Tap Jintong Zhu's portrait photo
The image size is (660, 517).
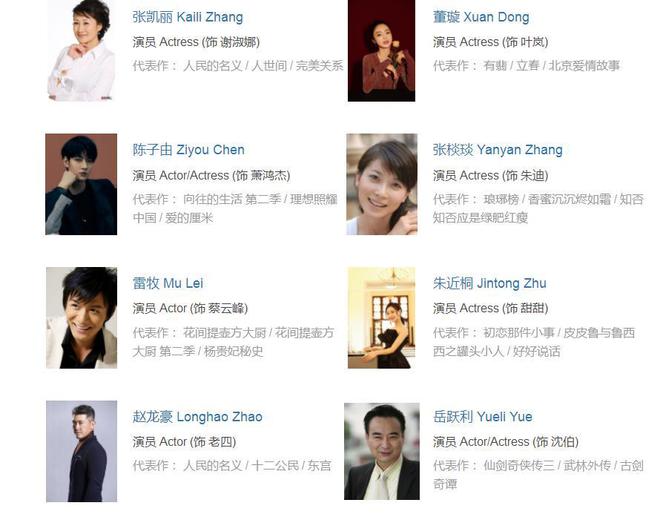[381, 317]
